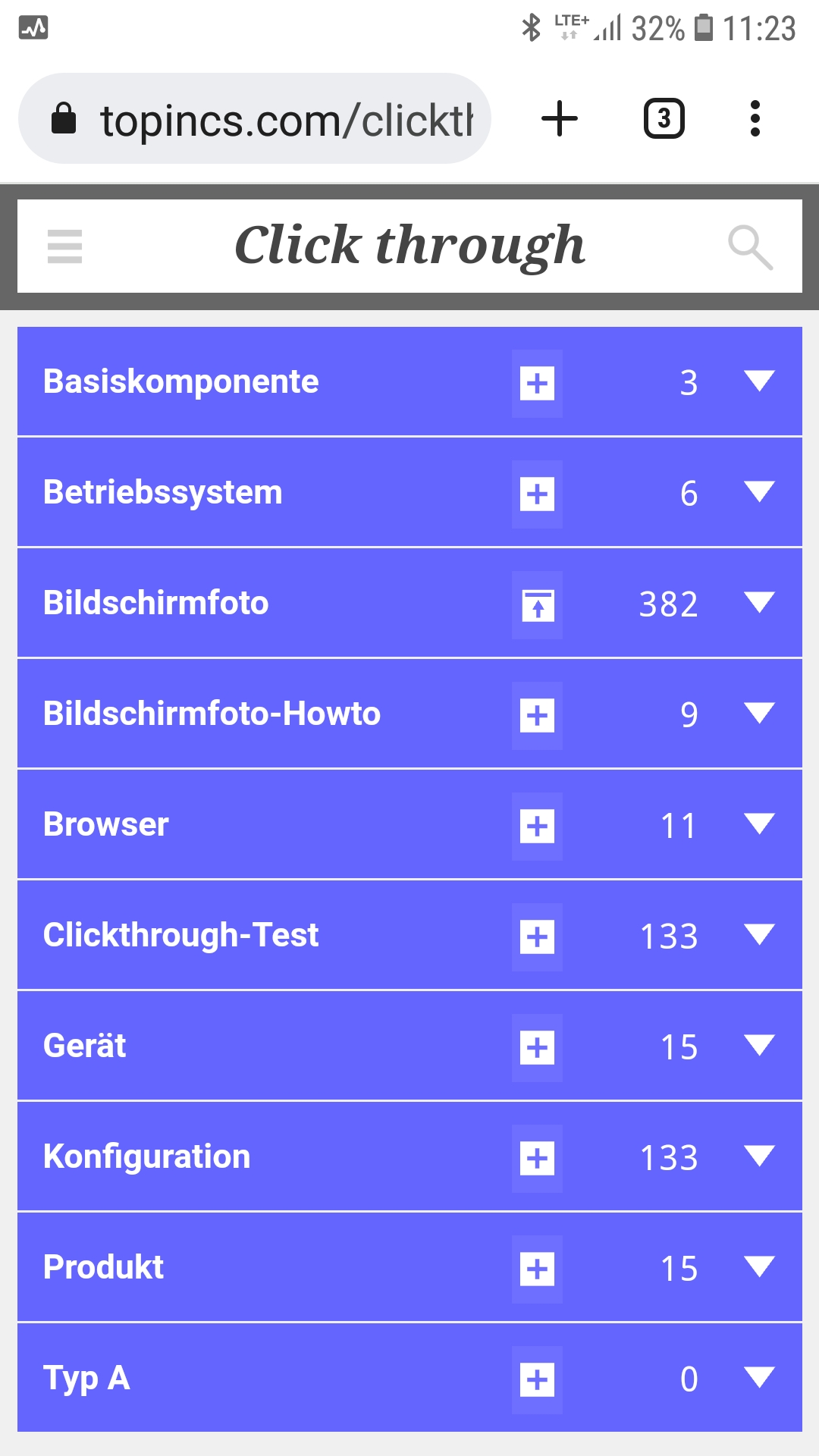Viewport: 819px width, 1456px height.
Task: Open the browser overflow menu
Action: 754,119
